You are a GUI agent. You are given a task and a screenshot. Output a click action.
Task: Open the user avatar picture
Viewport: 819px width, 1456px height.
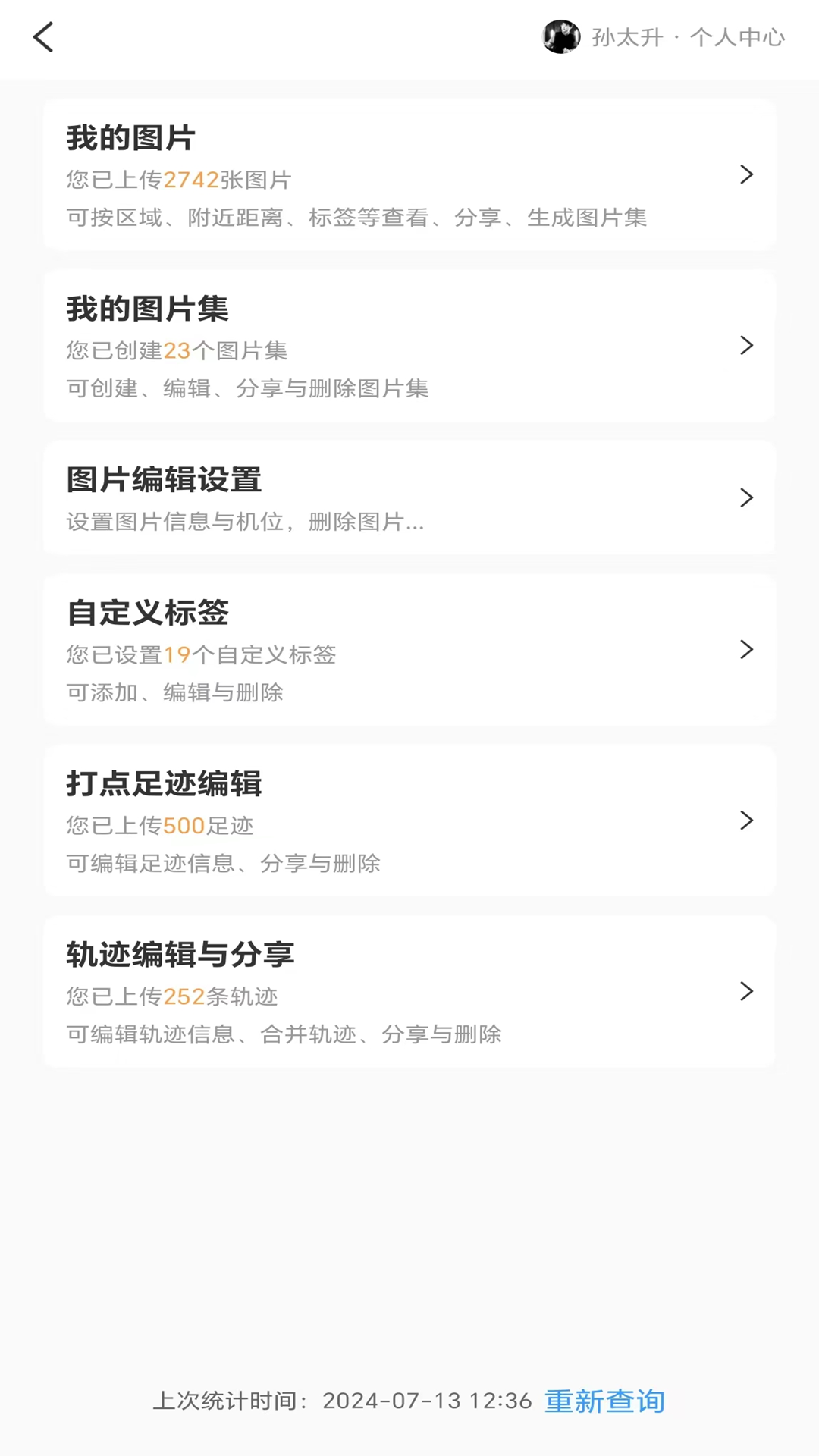pyautogui.click(x=561, y=36)
